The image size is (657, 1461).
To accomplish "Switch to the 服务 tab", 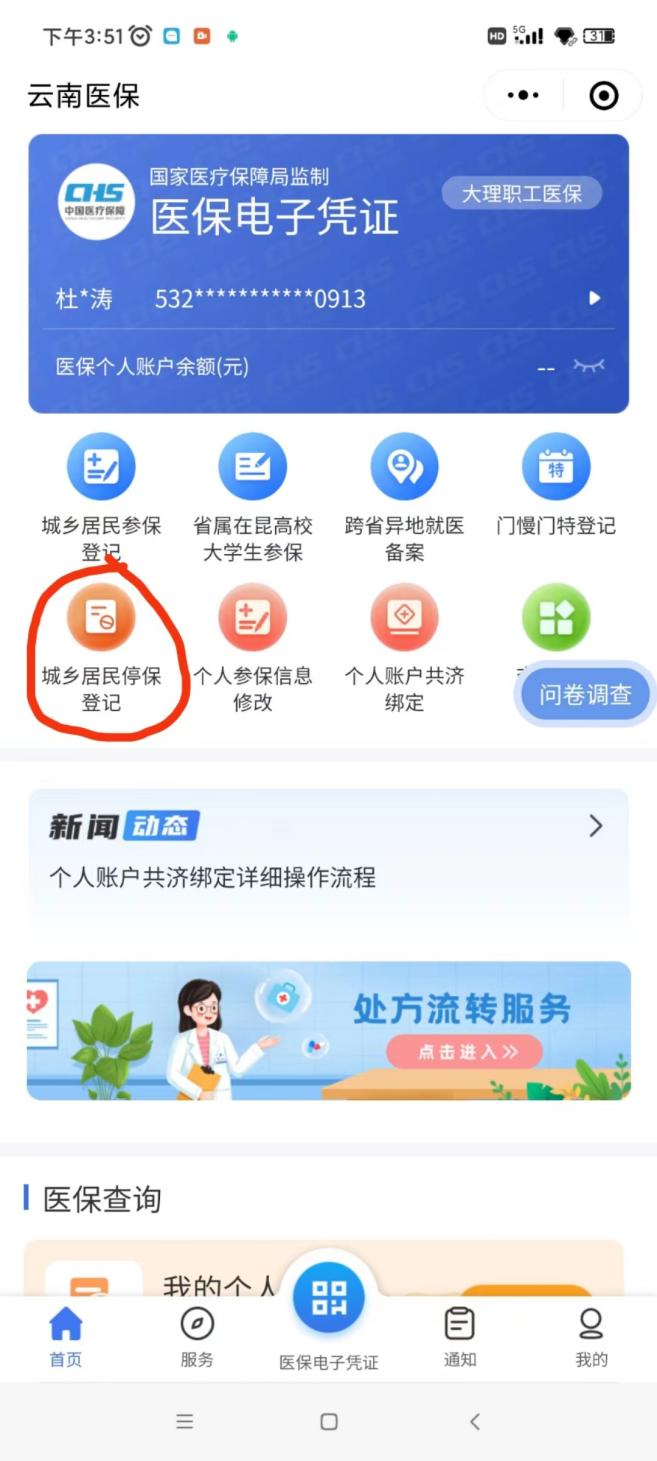I will (197, 1339).
